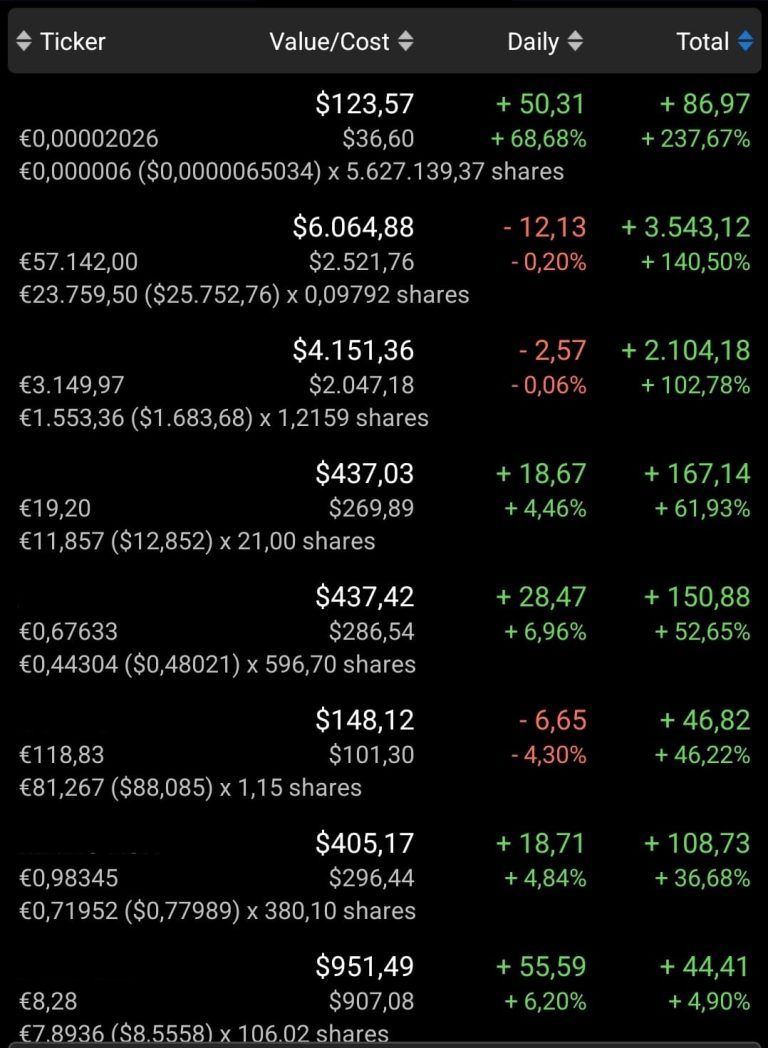768x1048 pixels.
Task: Sort holdings by Ticker column
Action: click(62, 42)
